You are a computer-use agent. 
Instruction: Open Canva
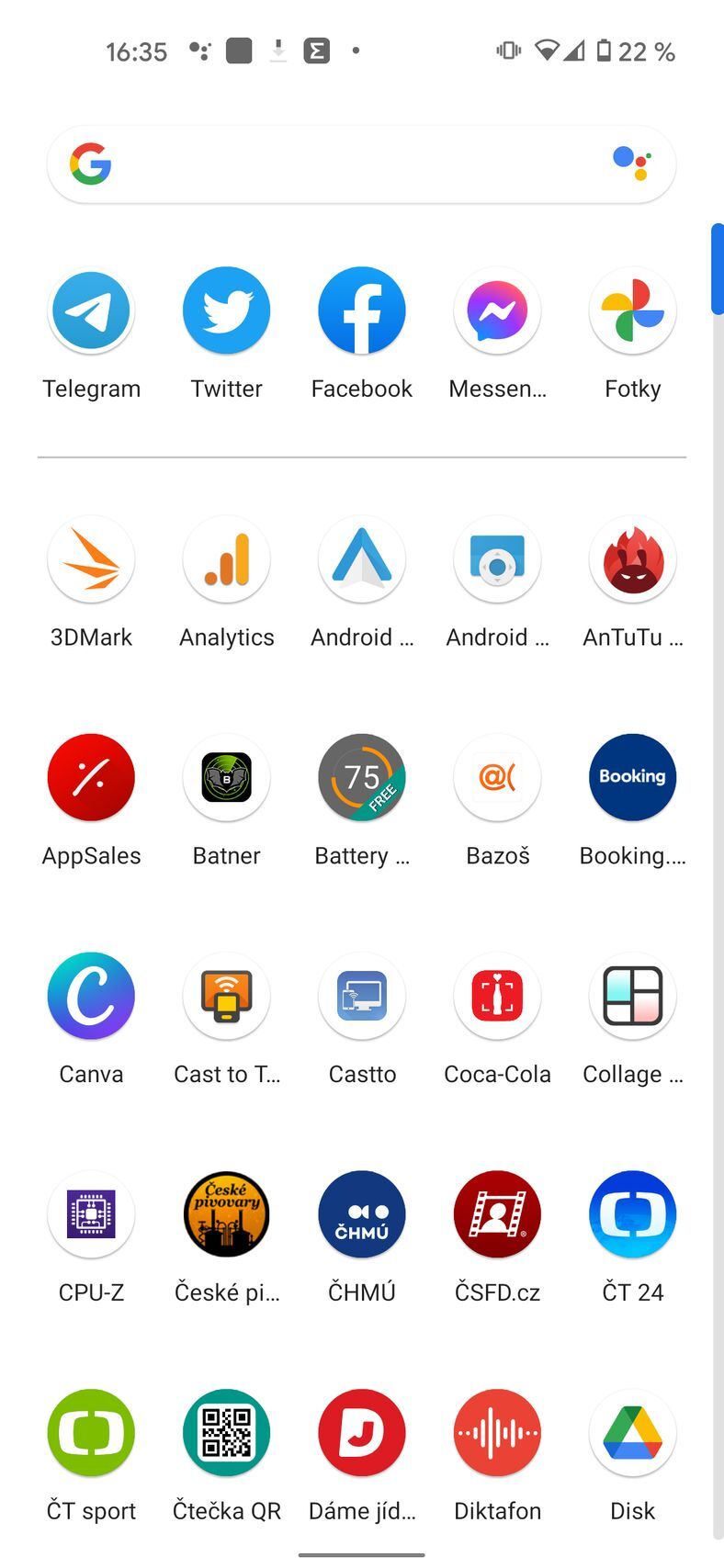tap(91, 996)
